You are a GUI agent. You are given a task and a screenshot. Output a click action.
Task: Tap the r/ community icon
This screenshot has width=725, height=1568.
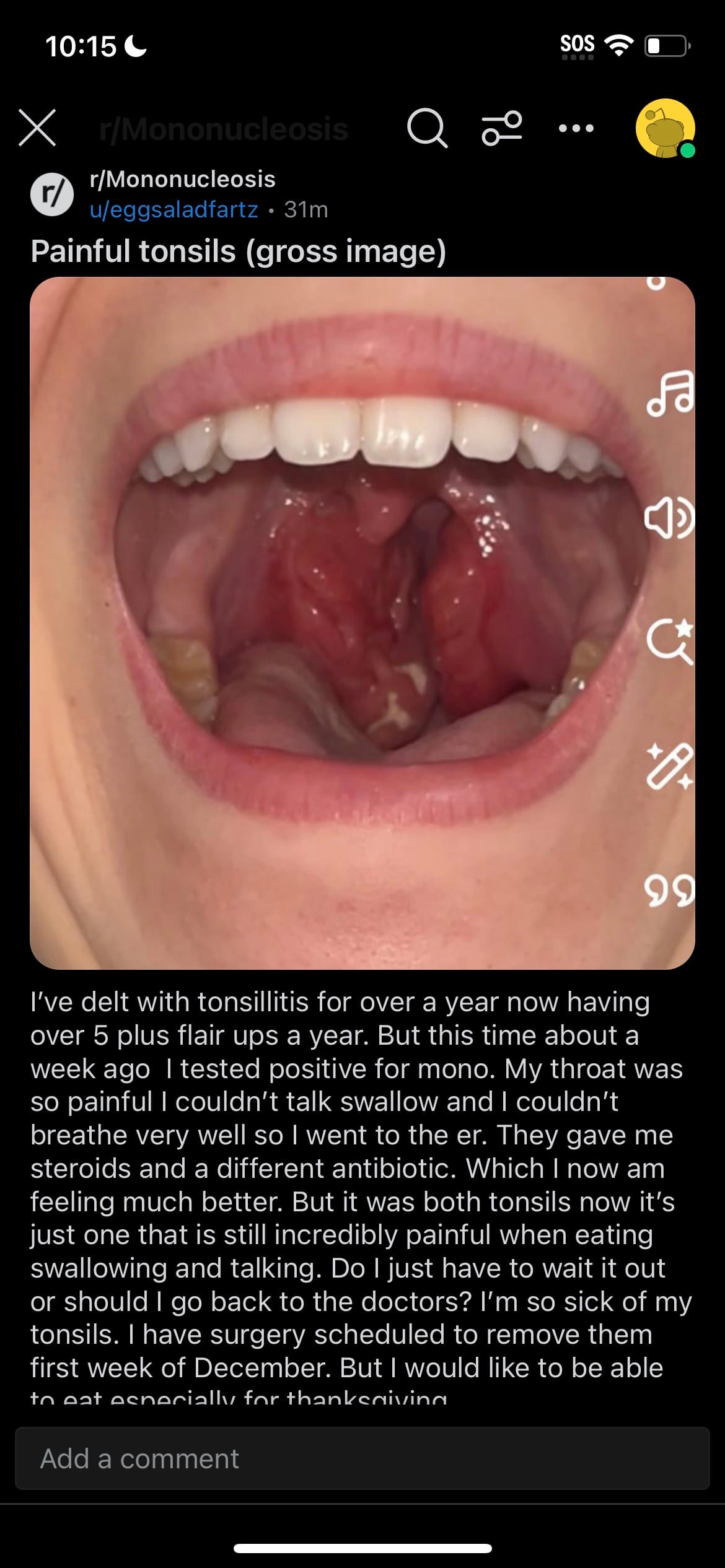point(52,194)
